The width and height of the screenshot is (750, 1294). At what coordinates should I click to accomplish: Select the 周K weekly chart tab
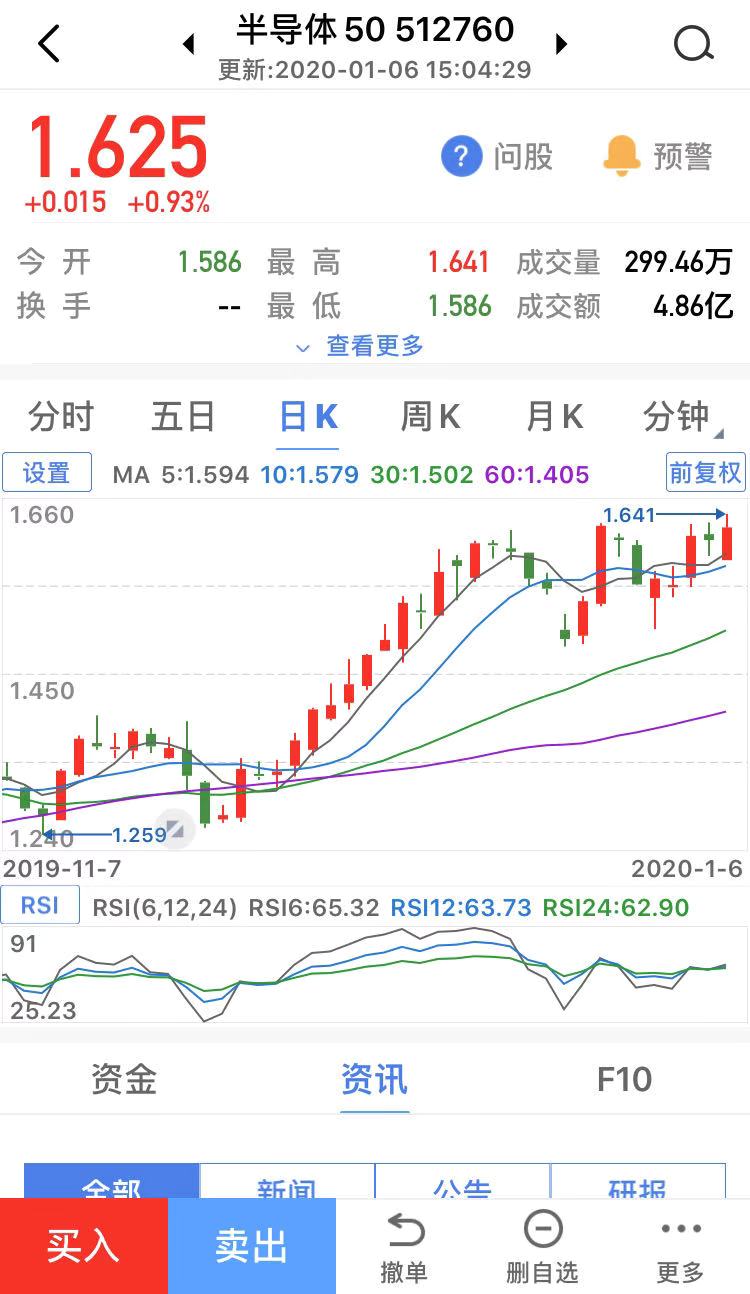(x=430, y=416)
